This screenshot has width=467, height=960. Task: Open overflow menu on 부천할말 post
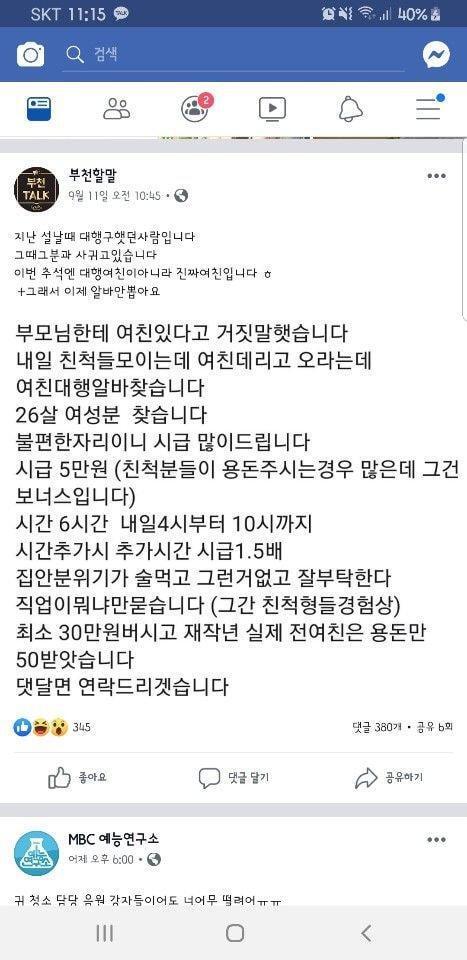(x=436, y=176)
